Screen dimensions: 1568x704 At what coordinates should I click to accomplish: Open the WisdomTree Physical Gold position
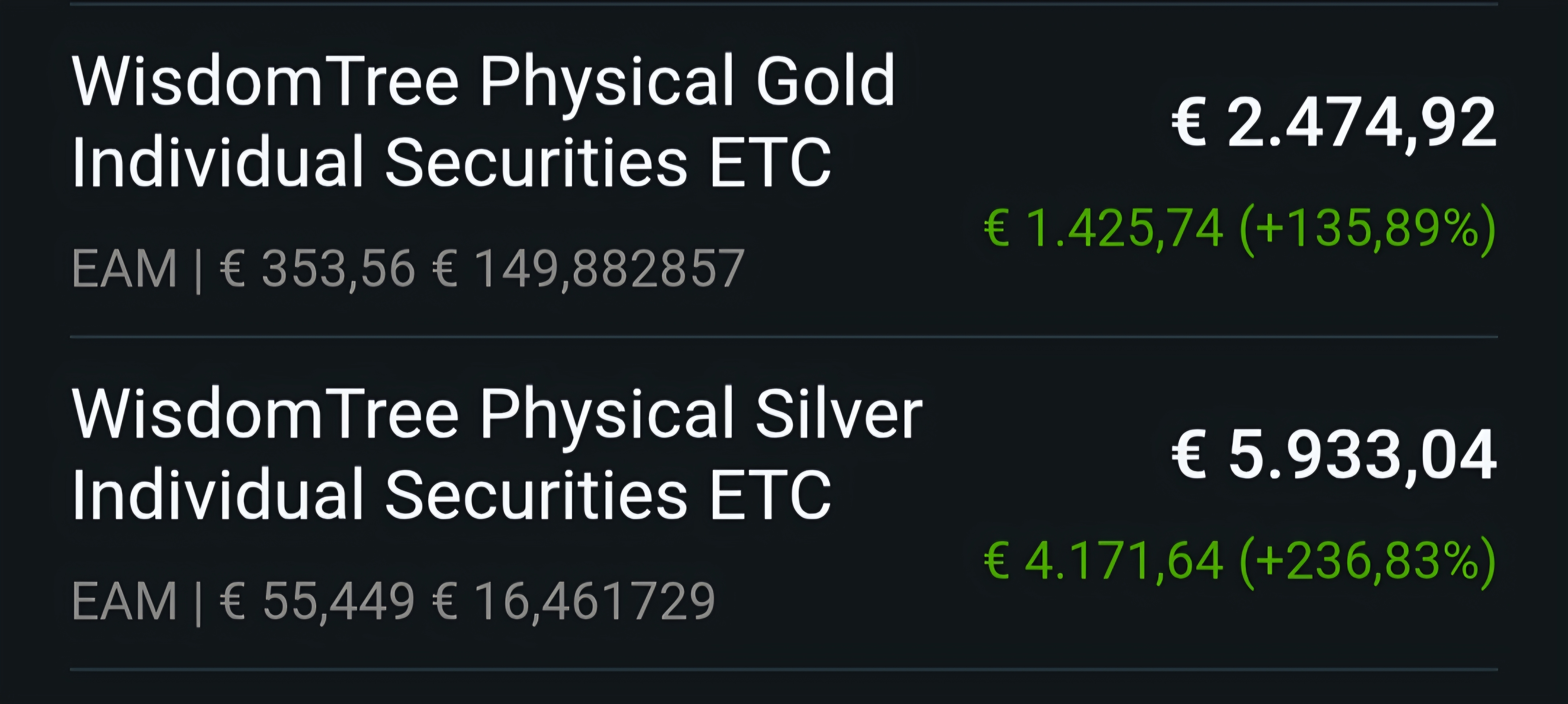coord(483,122)
